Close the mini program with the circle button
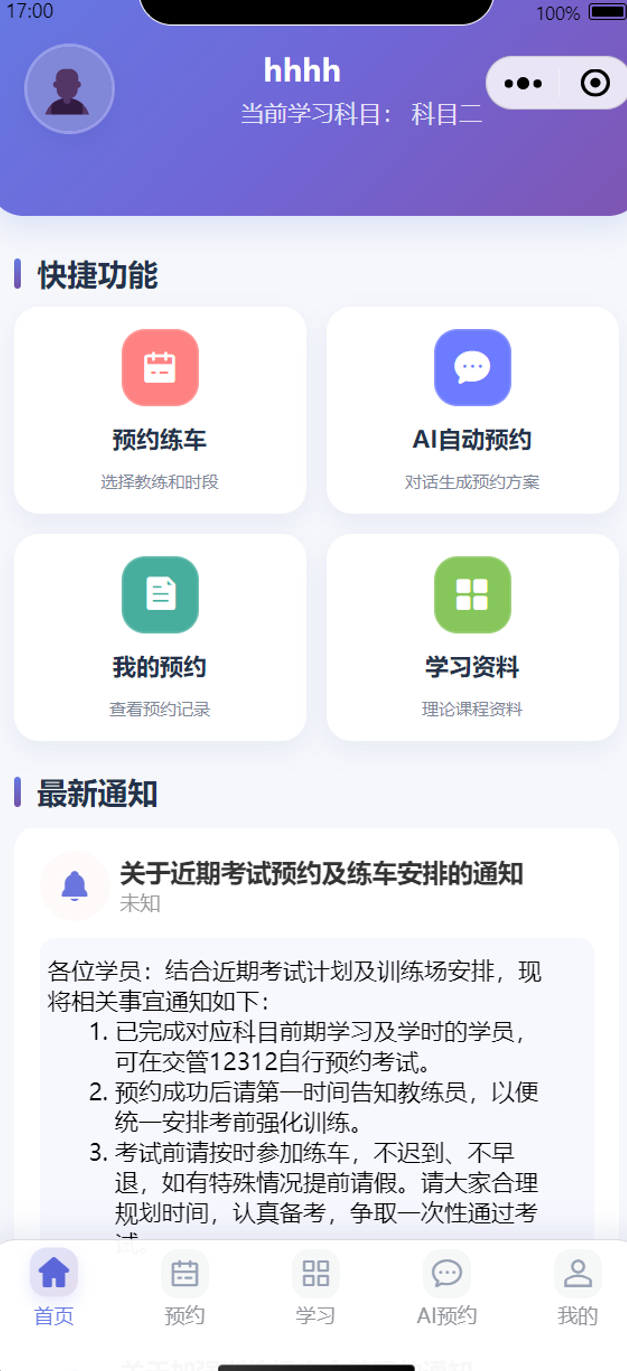Viewport: 627px width, 1371px height. (x=594, y=83)
